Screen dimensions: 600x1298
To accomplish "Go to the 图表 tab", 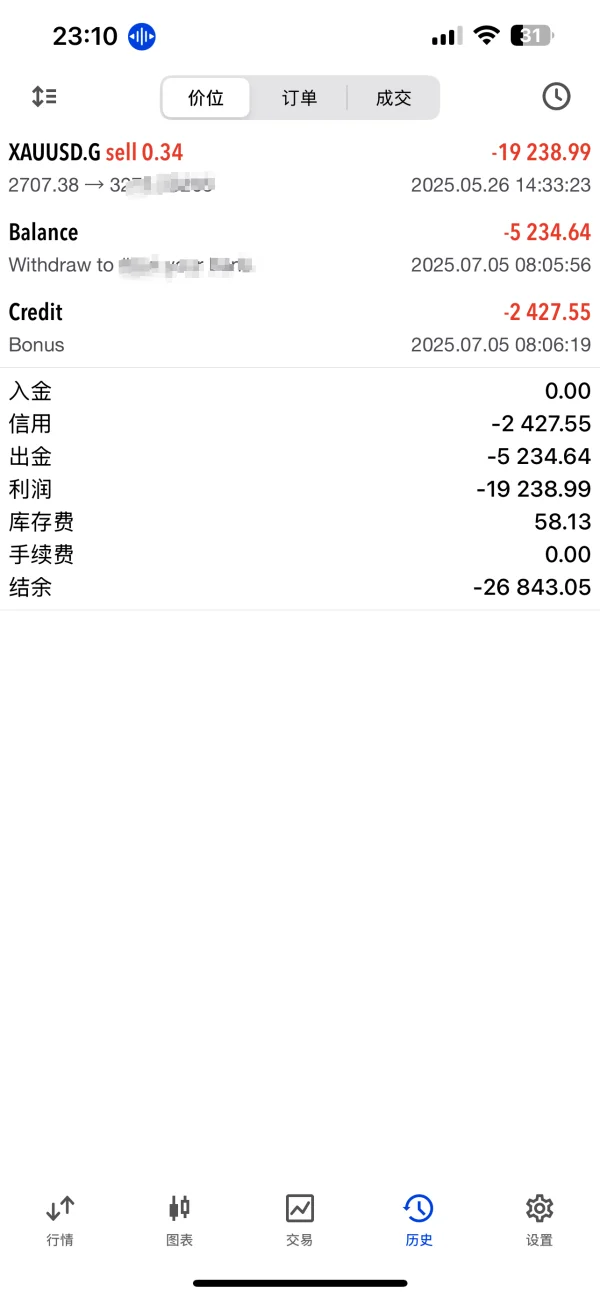I will 179,1220.
